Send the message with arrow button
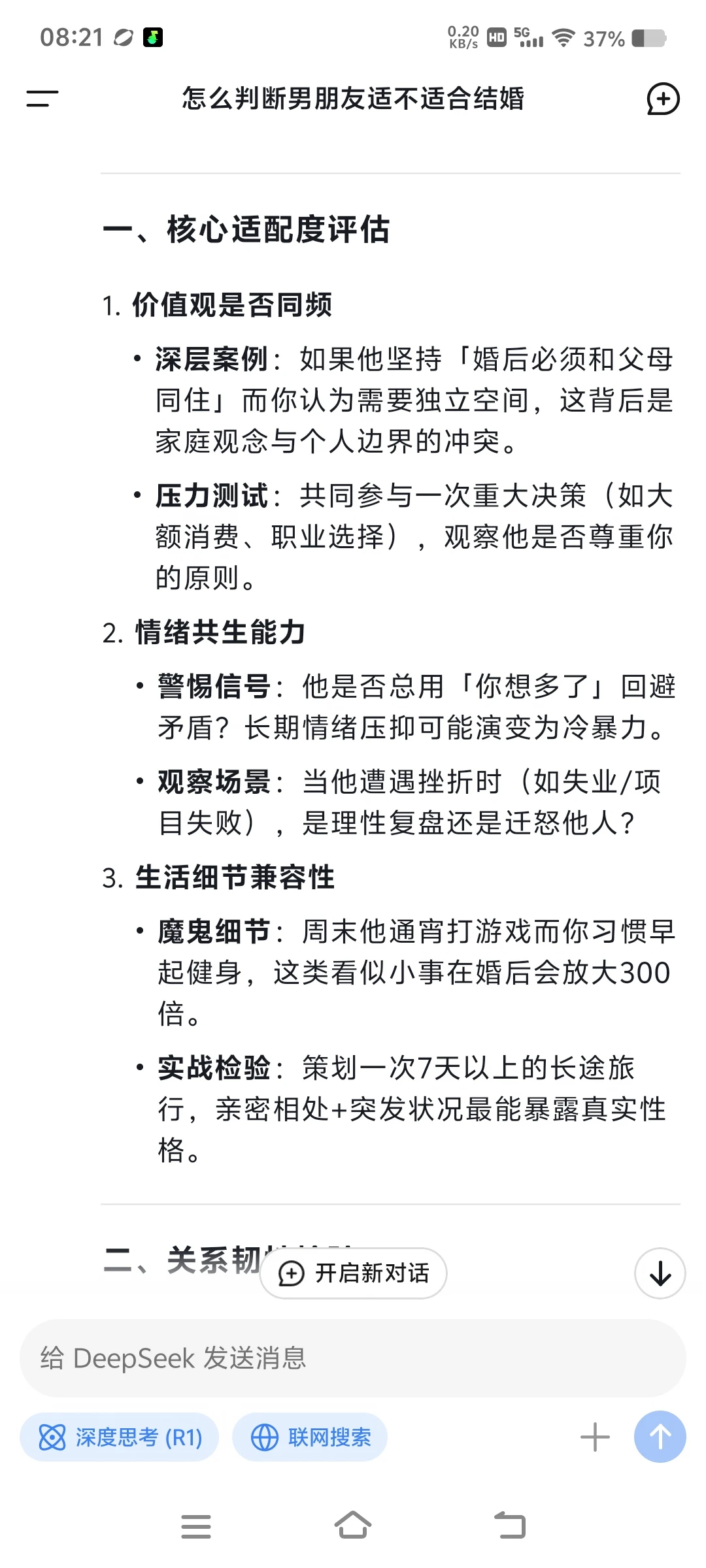Screen dimensions: 706x1568 tap(660, 1437)
